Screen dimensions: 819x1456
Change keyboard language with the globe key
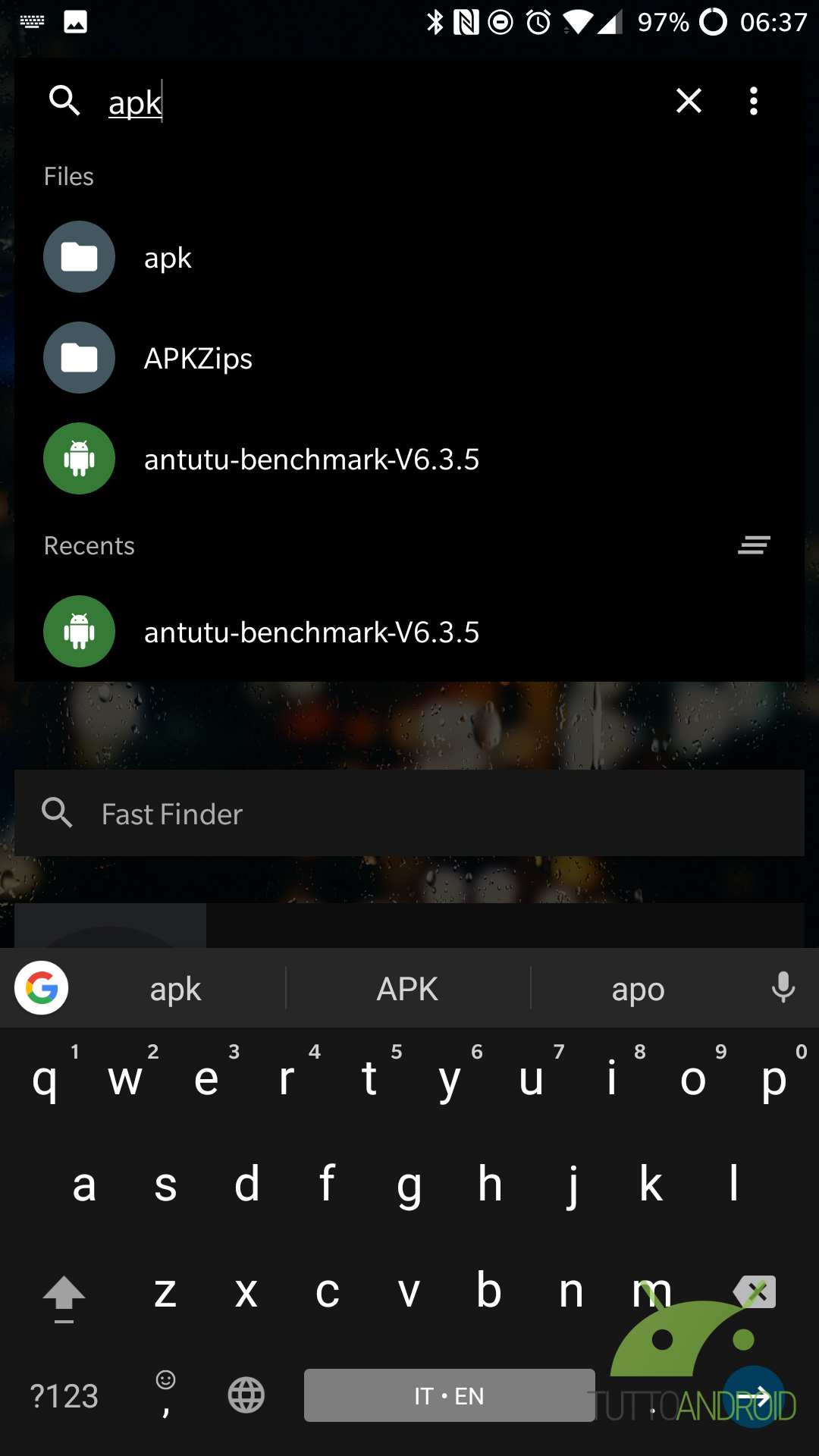pyautogui.click(x=246, y=1395)
